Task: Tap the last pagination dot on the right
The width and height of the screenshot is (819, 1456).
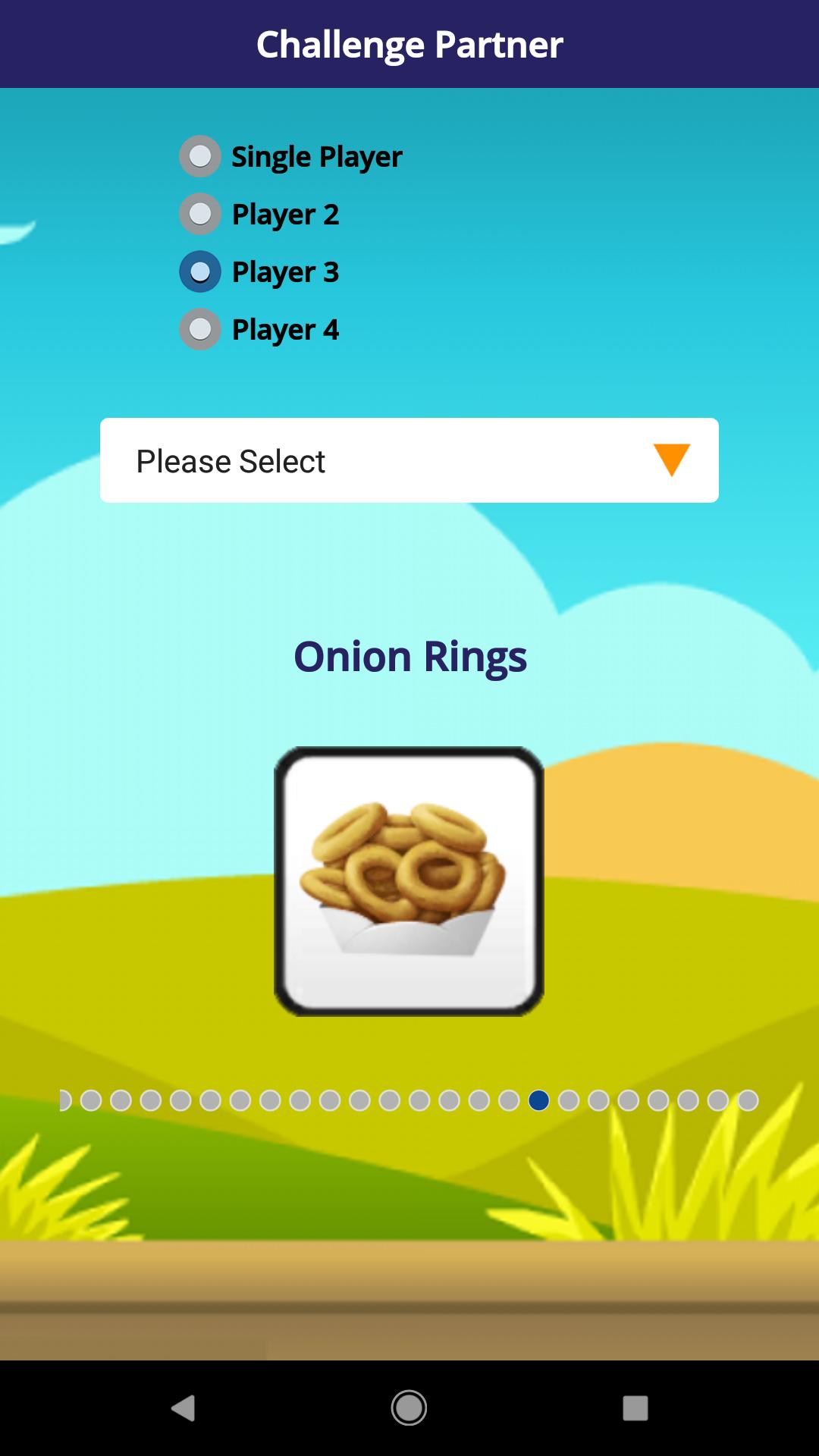Action: [747, 1101]
